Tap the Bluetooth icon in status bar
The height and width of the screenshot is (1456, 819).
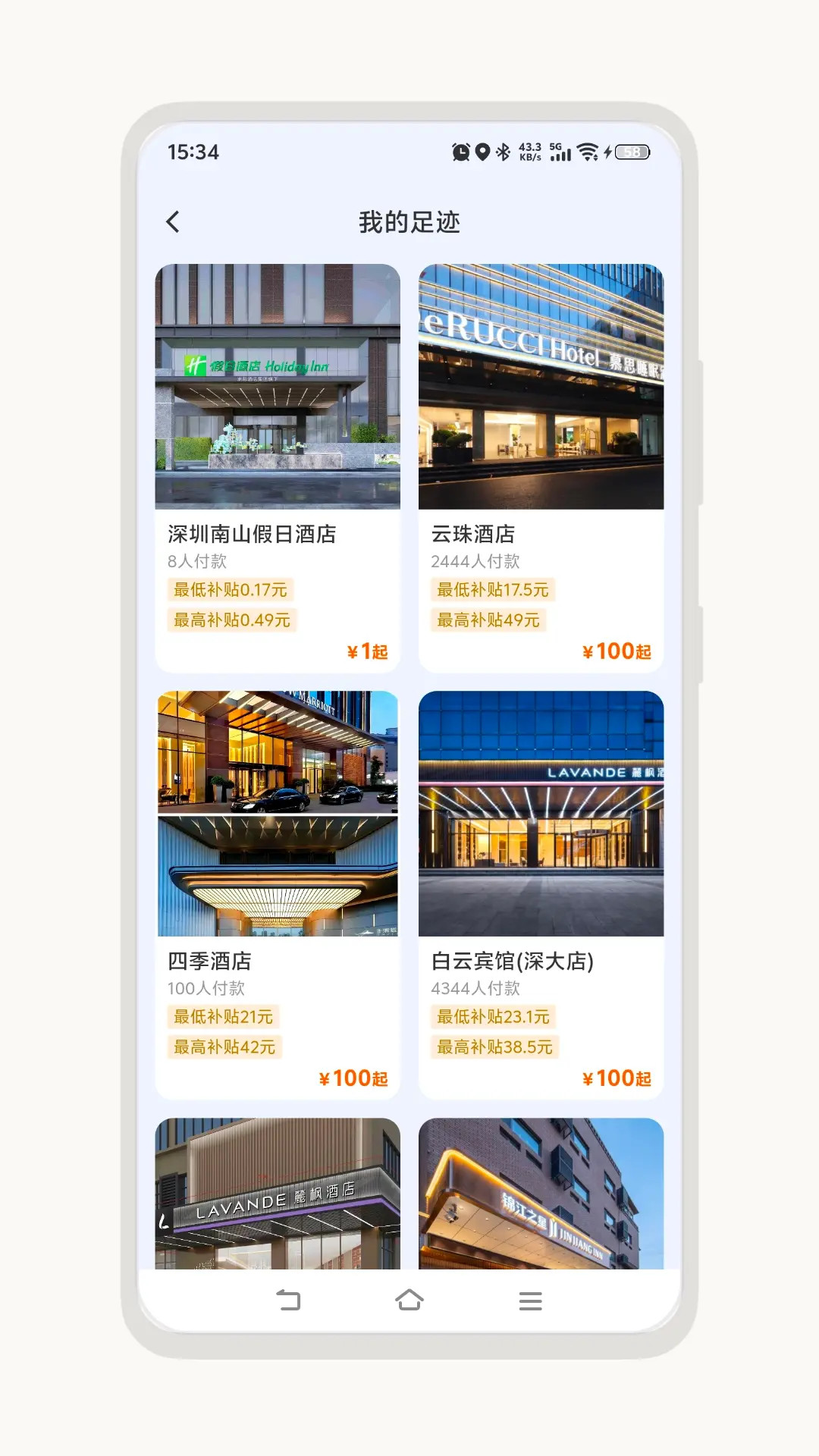click(502, 151)
